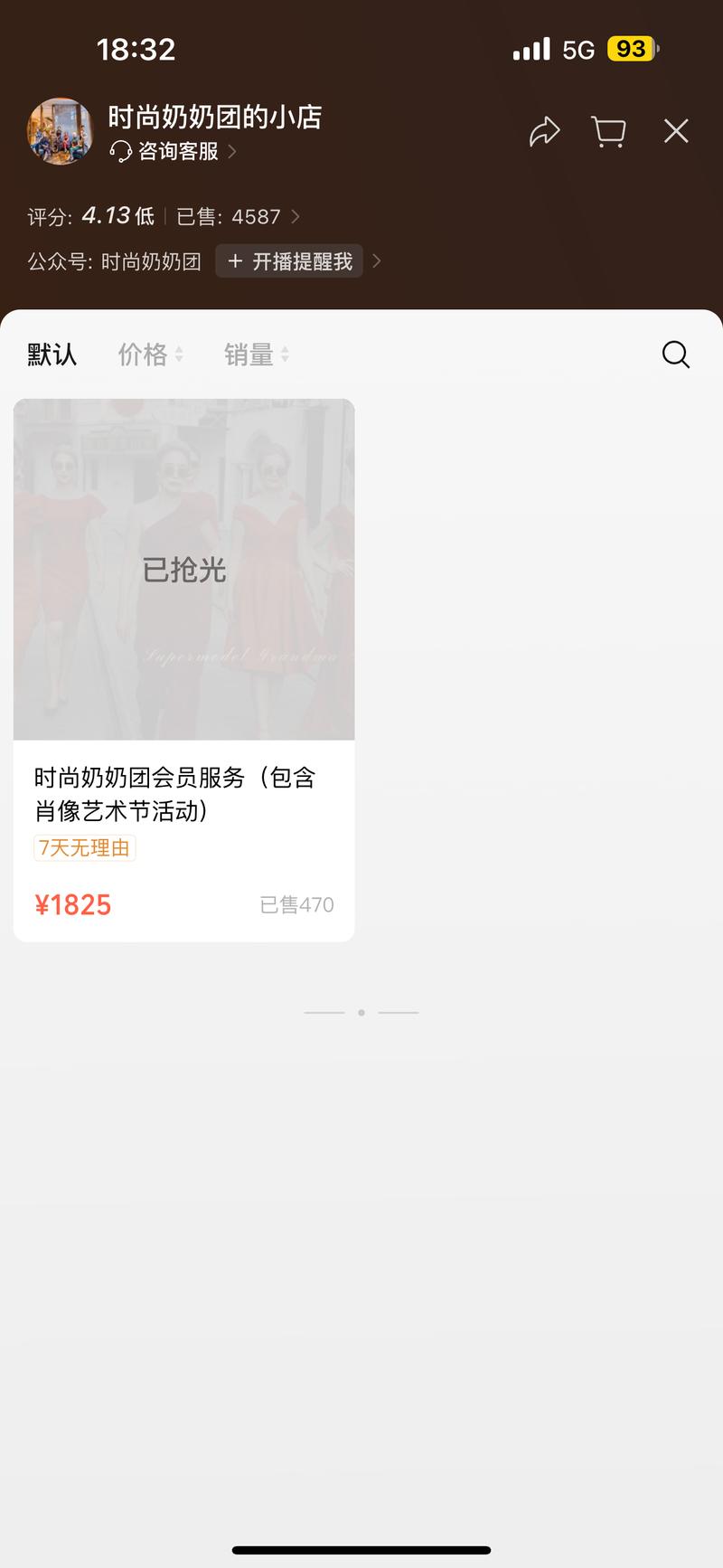The width and height of the screenshot is (723, 1568).
Task: Open 时尚奶奶团会员服务 product card
Action: tap(183, 669)
